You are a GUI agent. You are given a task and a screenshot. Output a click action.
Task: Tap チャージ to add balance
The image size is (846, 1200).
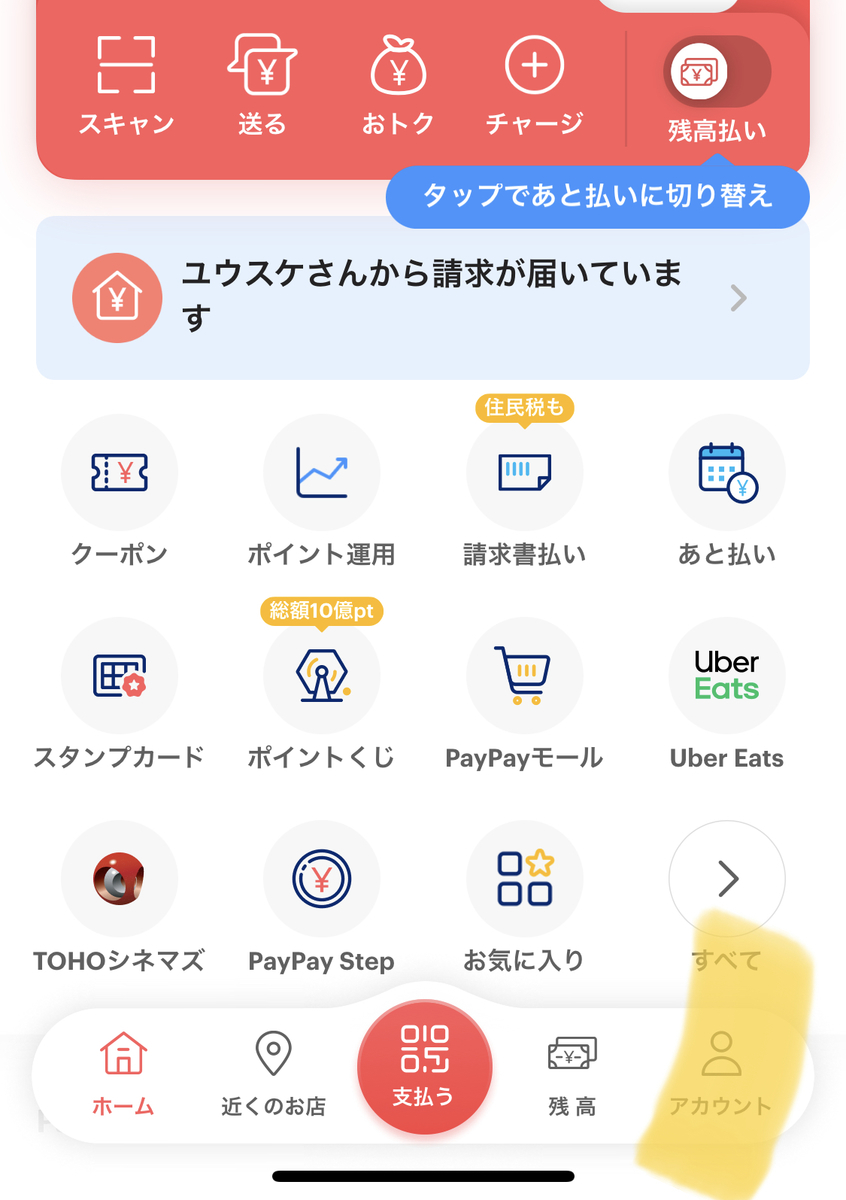(534, 84)
